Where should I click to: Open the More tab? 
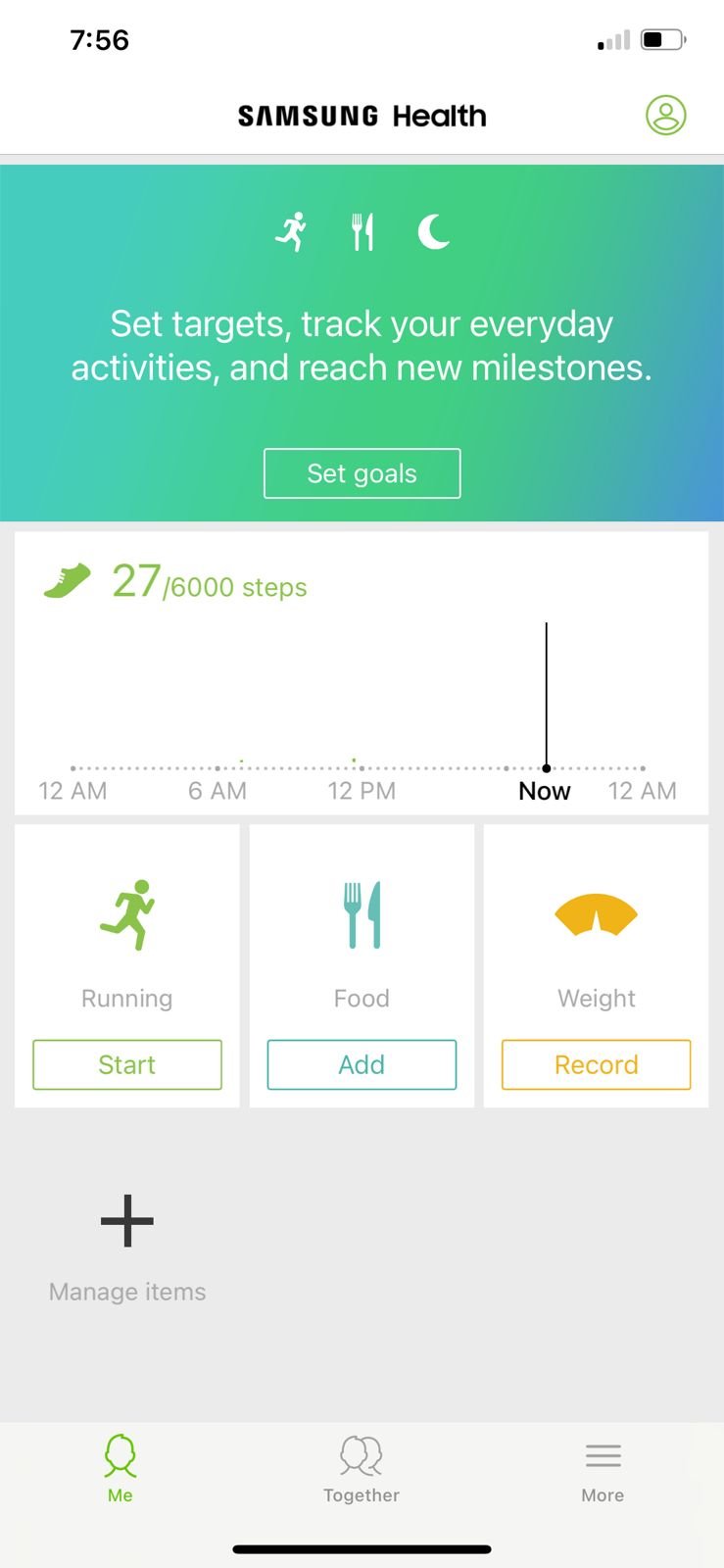coord(603,1469)
